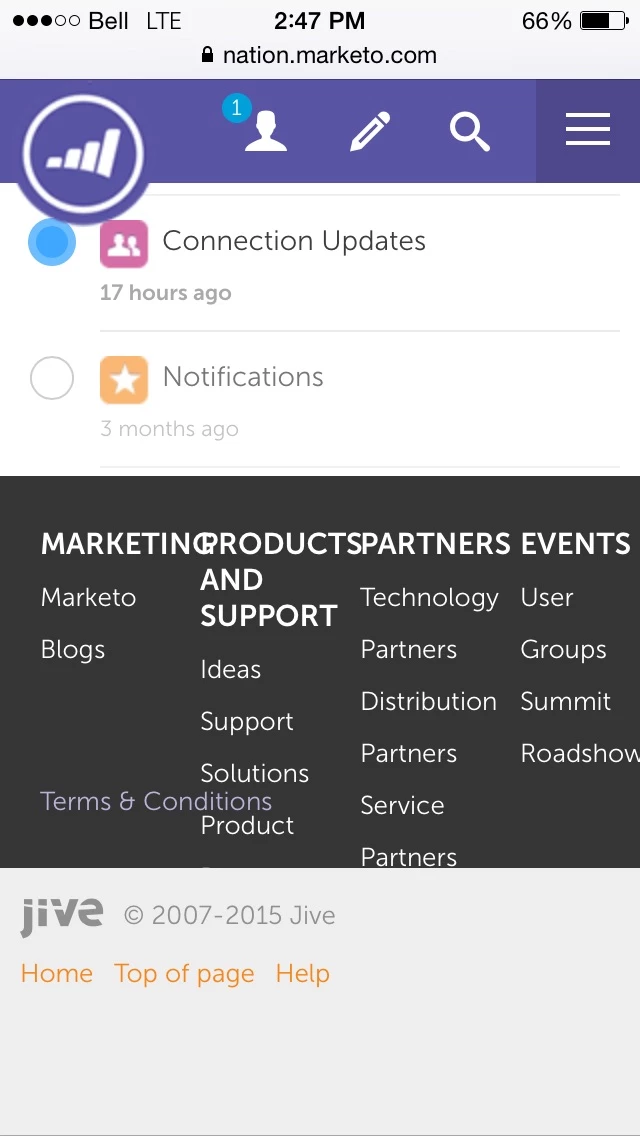The width and height of the screenshot is (640, 1136).
Task: Open the Support footer link
Action: click(246, 722)
